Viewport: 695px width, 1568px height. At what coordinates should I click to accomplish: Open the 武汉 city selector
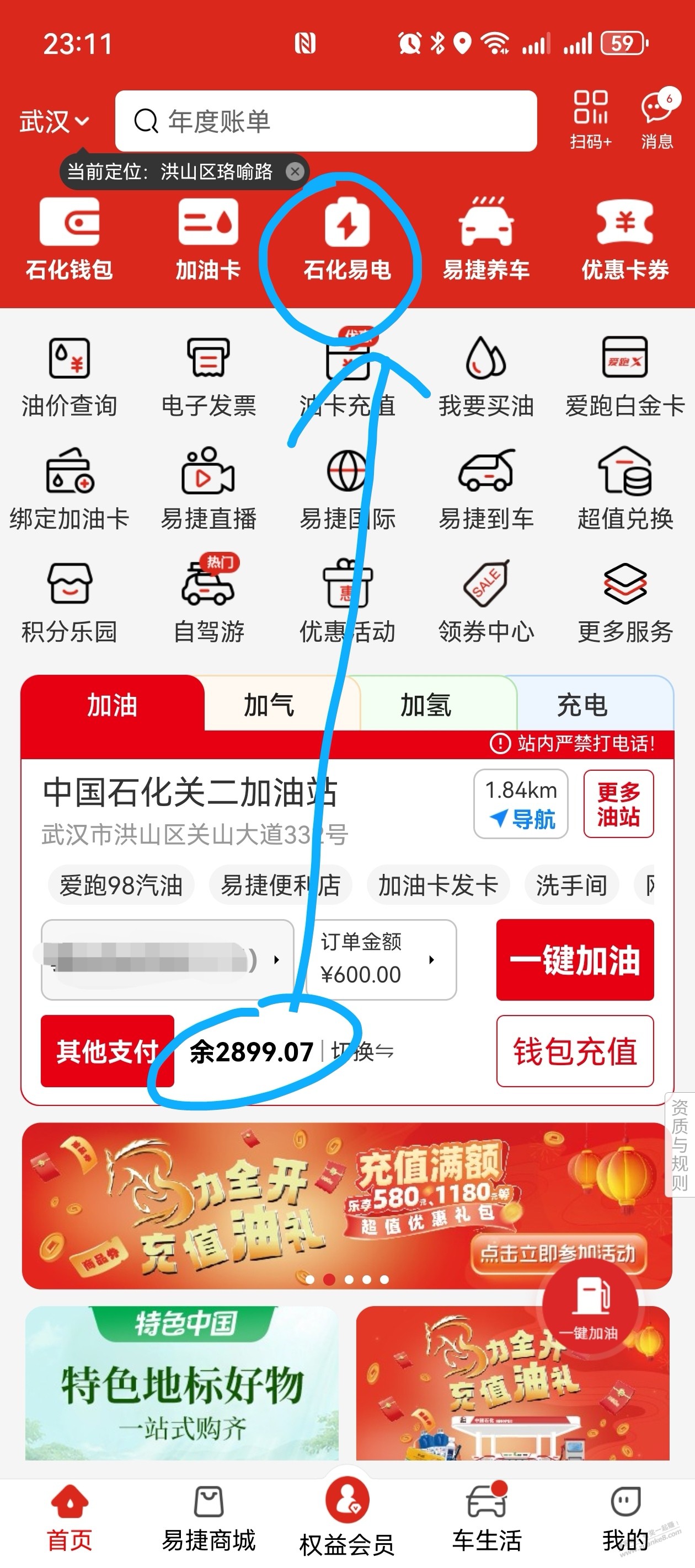54,122
